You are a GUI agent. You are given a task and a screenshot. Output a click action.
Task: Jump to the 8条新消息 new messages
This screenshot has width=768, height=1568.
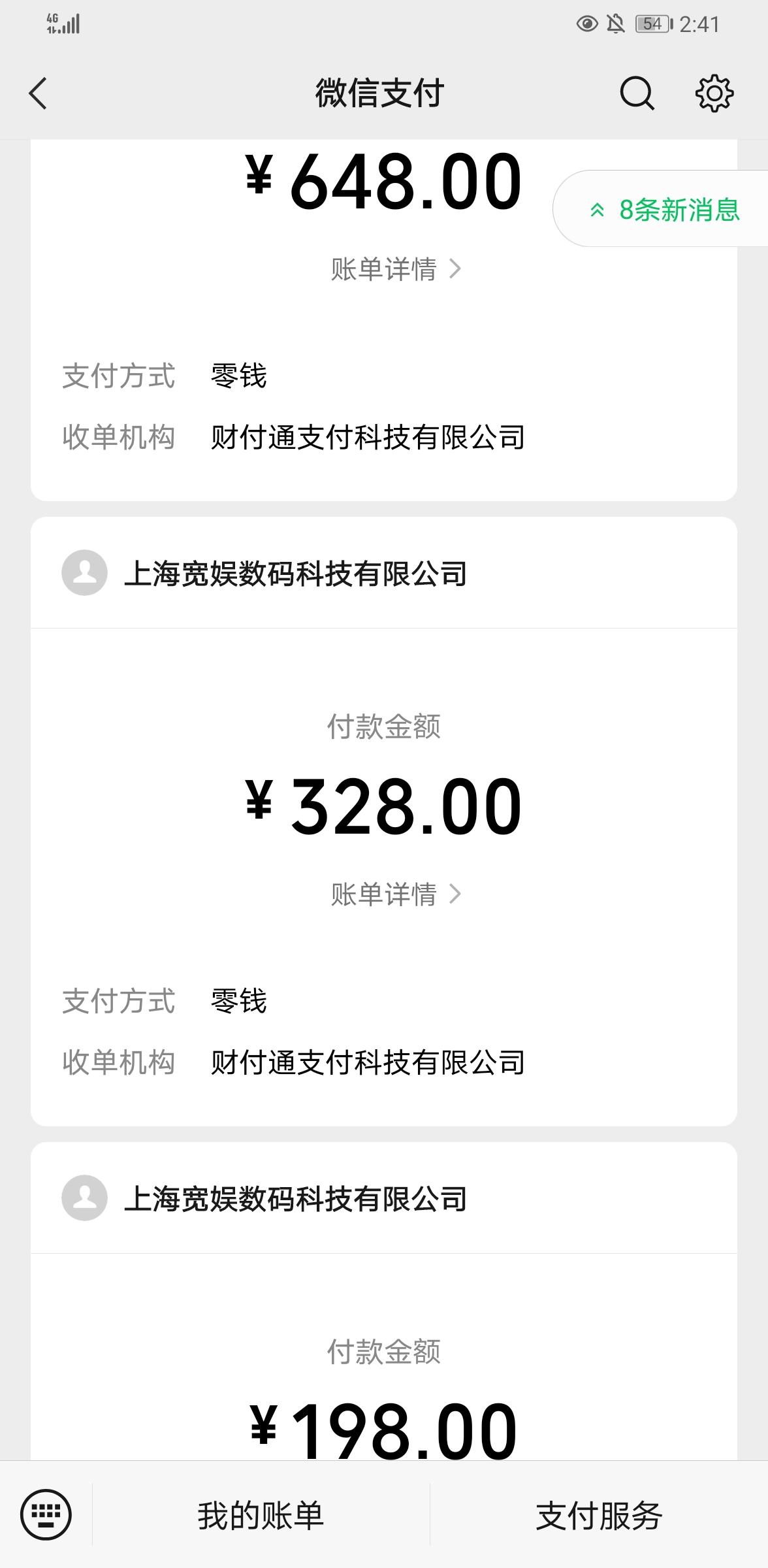click(x=661, y=210)
